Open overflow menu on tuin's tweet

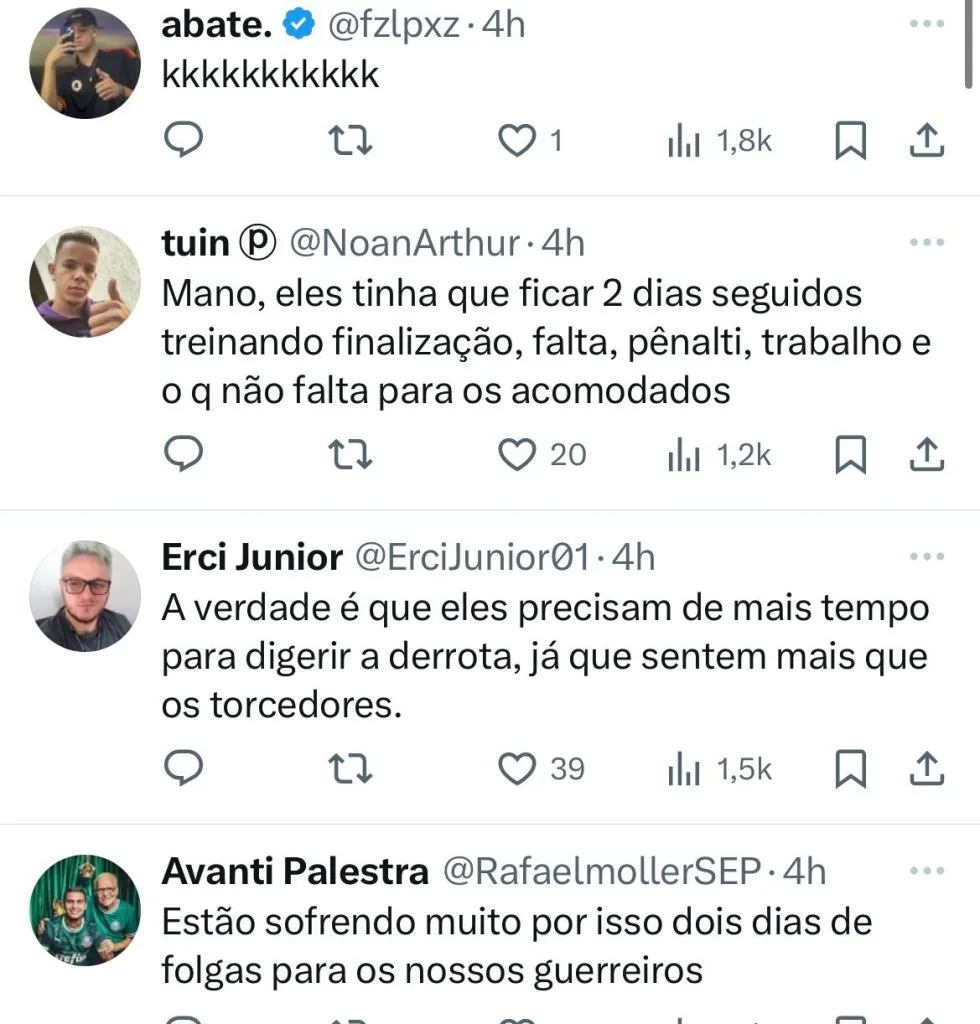927,242
